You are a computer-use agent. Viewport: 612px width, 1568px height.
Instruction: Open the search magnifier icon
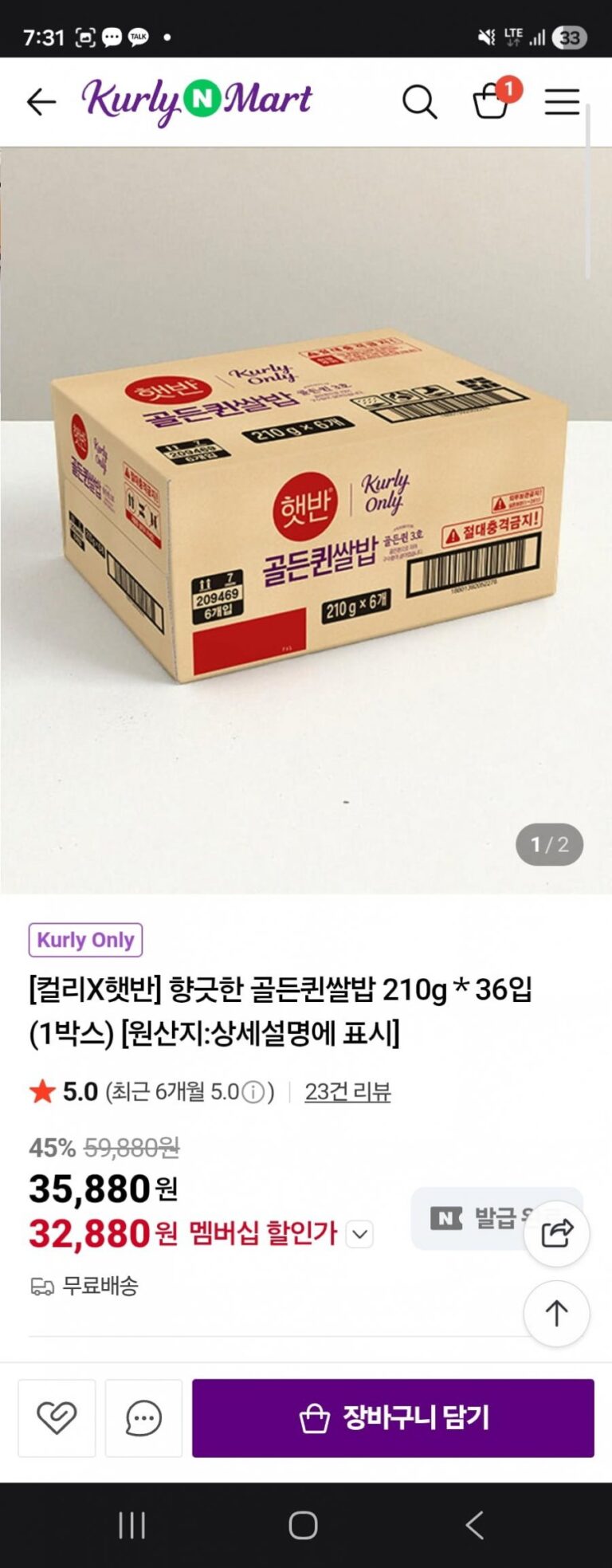point(419,102)
